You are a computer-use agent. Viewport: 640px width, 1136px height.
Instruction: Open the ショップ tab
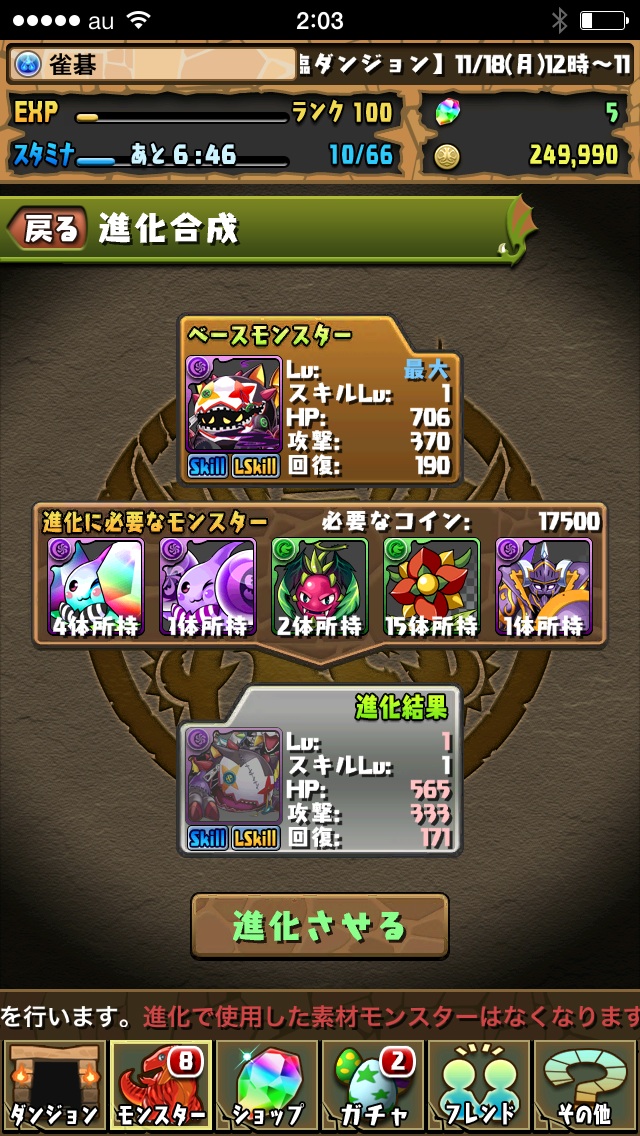click(266, 1085)
